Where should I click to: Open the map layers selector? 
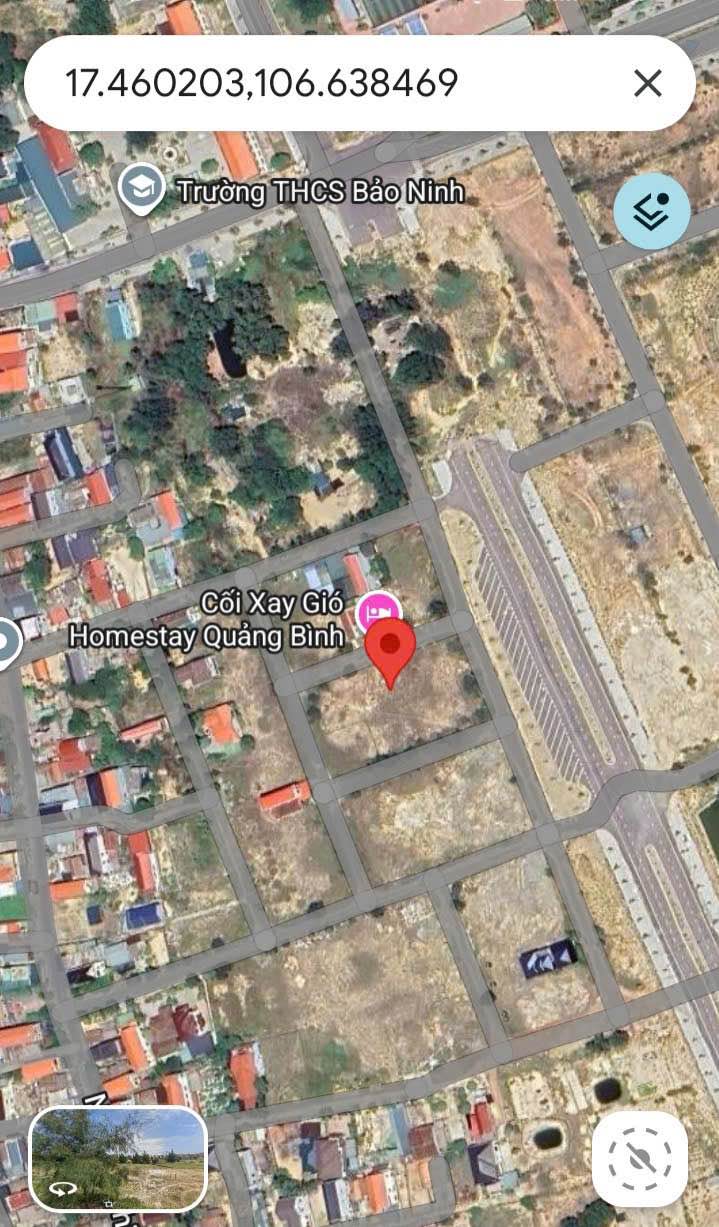click(652, 211)
